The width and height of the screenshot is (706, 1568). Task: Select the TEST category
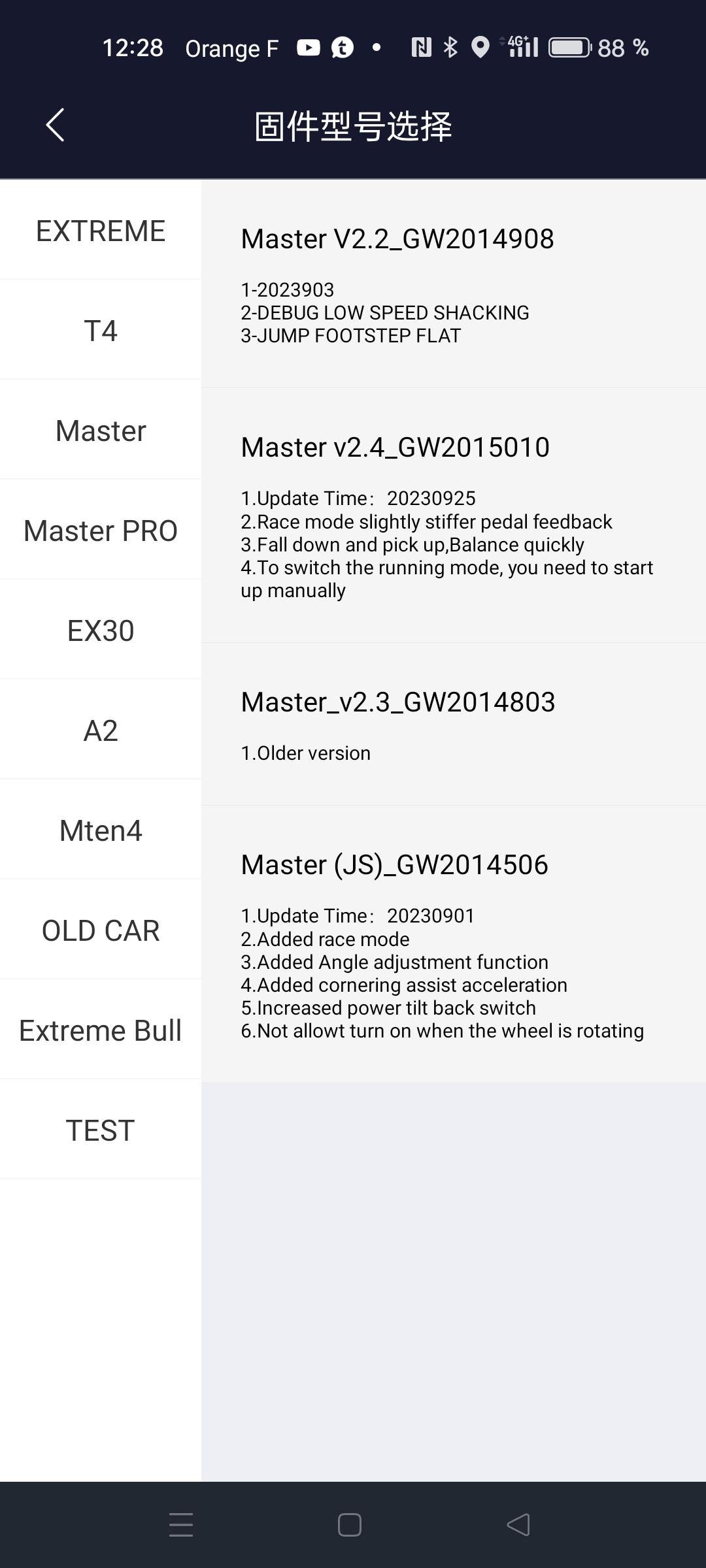pos(101,1130)
